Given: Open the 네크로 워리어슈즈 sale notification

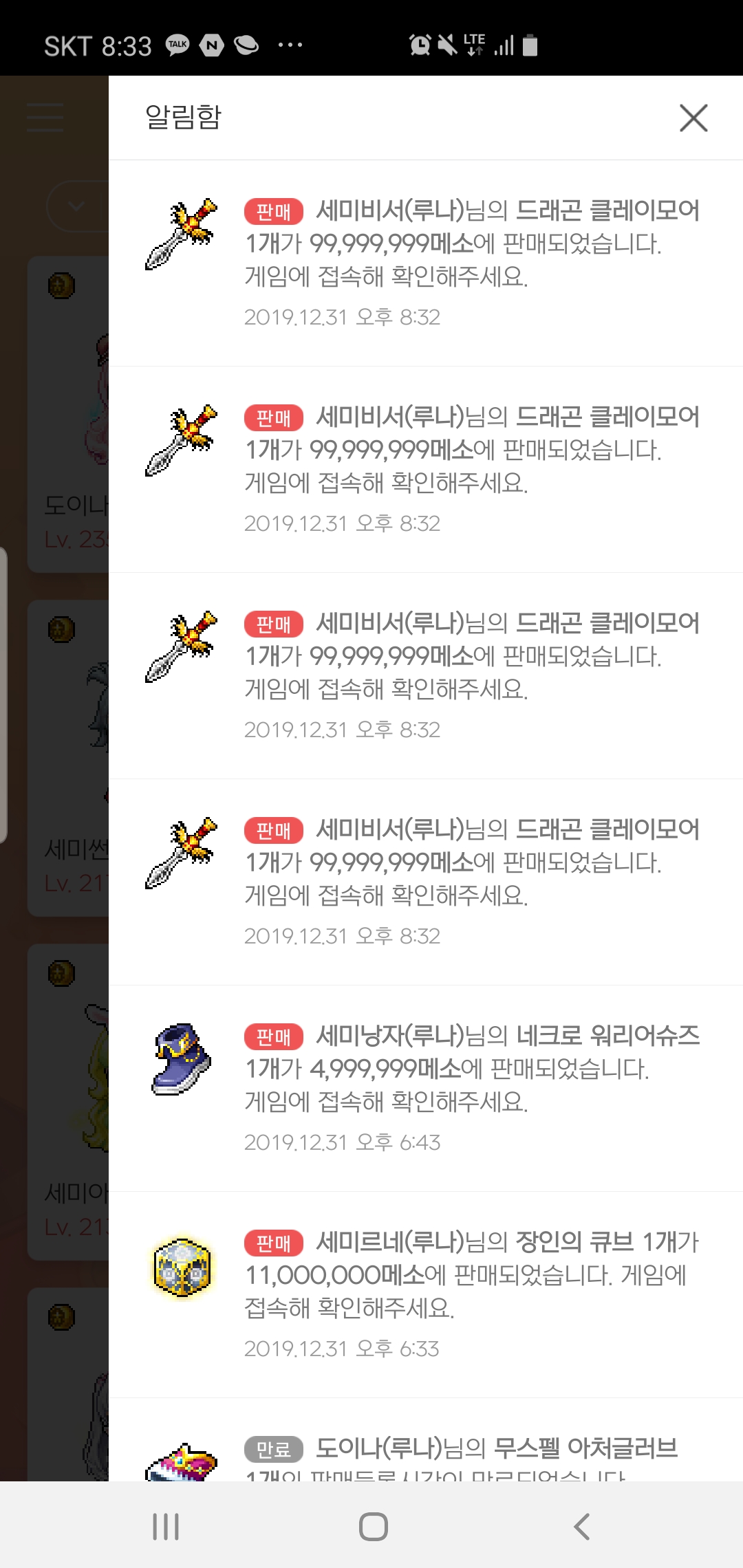Looking at the screenshot, I should pos(426,1088).
